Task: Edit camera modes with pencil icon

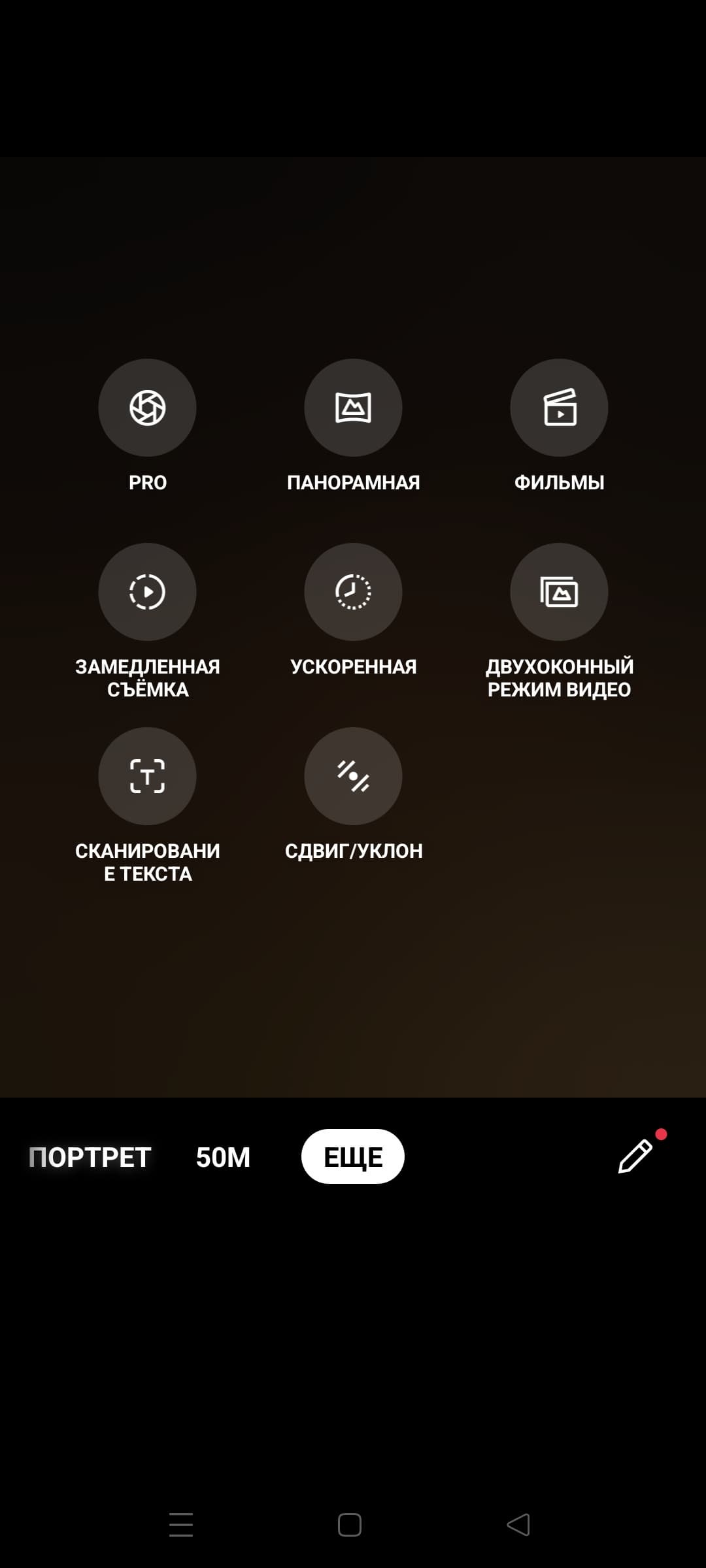Action: click(x=635, y=1156)
